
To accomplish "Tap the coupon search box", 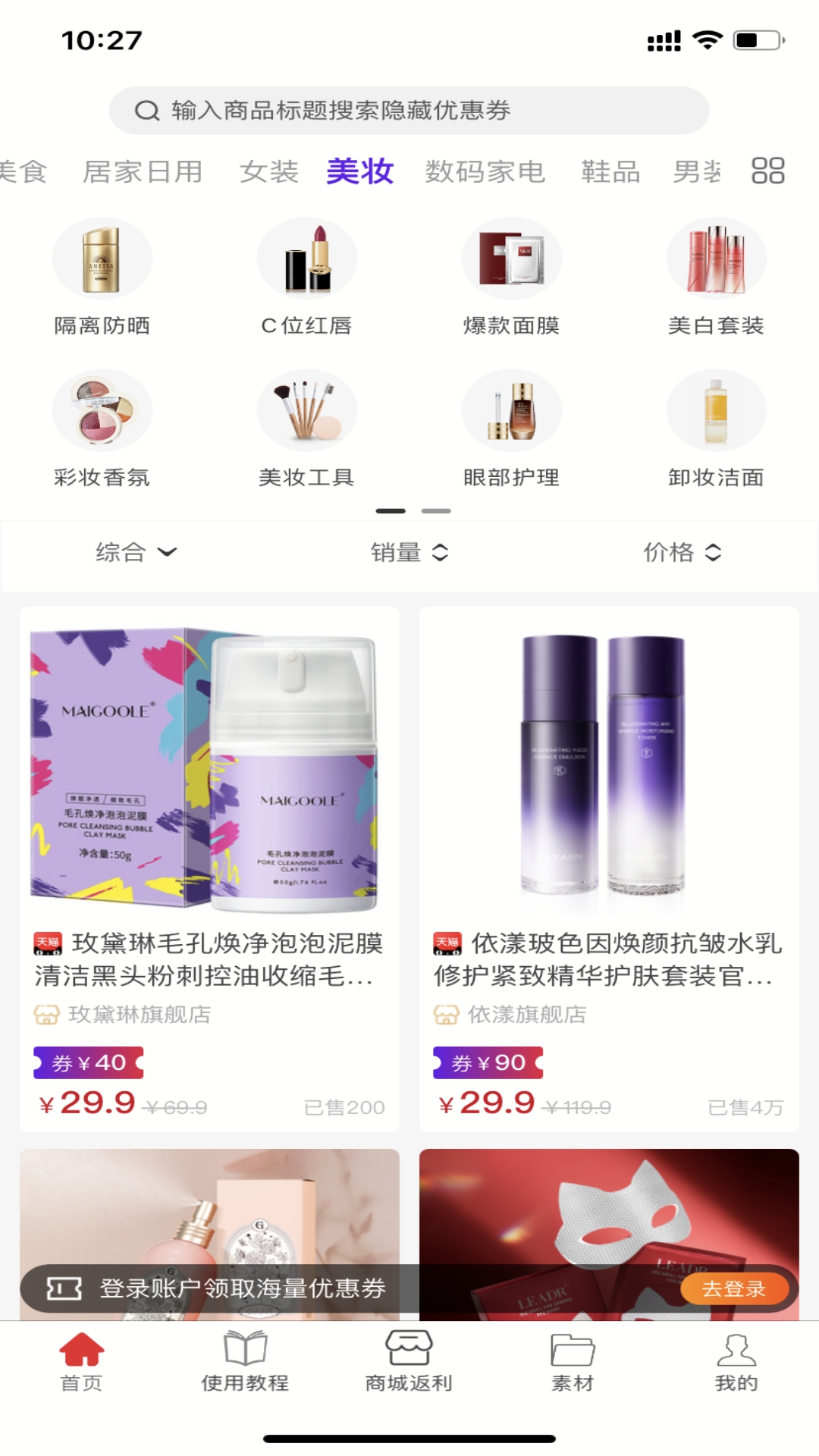I will [x=409, y=111].
